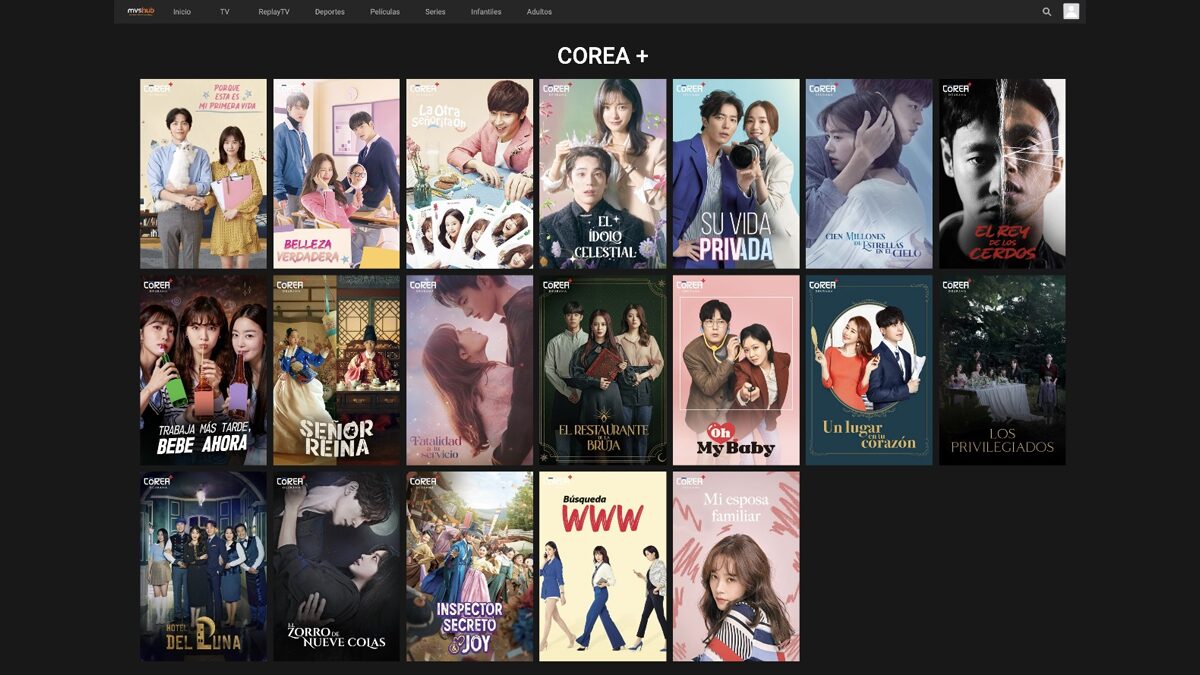This screenshot has height=675, width=1200.
Task: Select the Señor Reina poster
Action: [x=336, y=370]
